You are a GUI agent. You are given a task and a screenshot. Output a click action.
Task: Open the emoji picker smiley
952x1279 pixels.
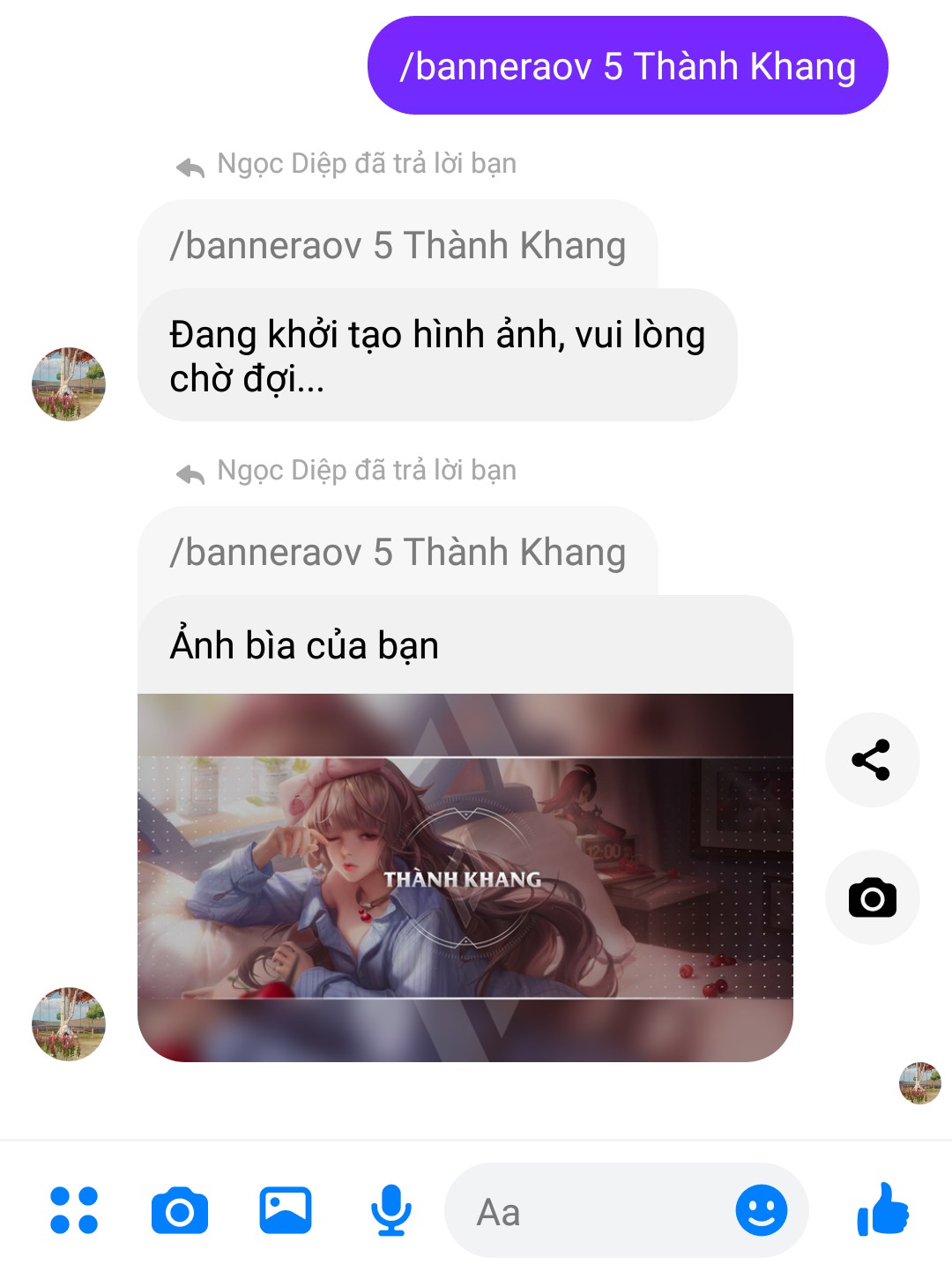[761, 1210]
